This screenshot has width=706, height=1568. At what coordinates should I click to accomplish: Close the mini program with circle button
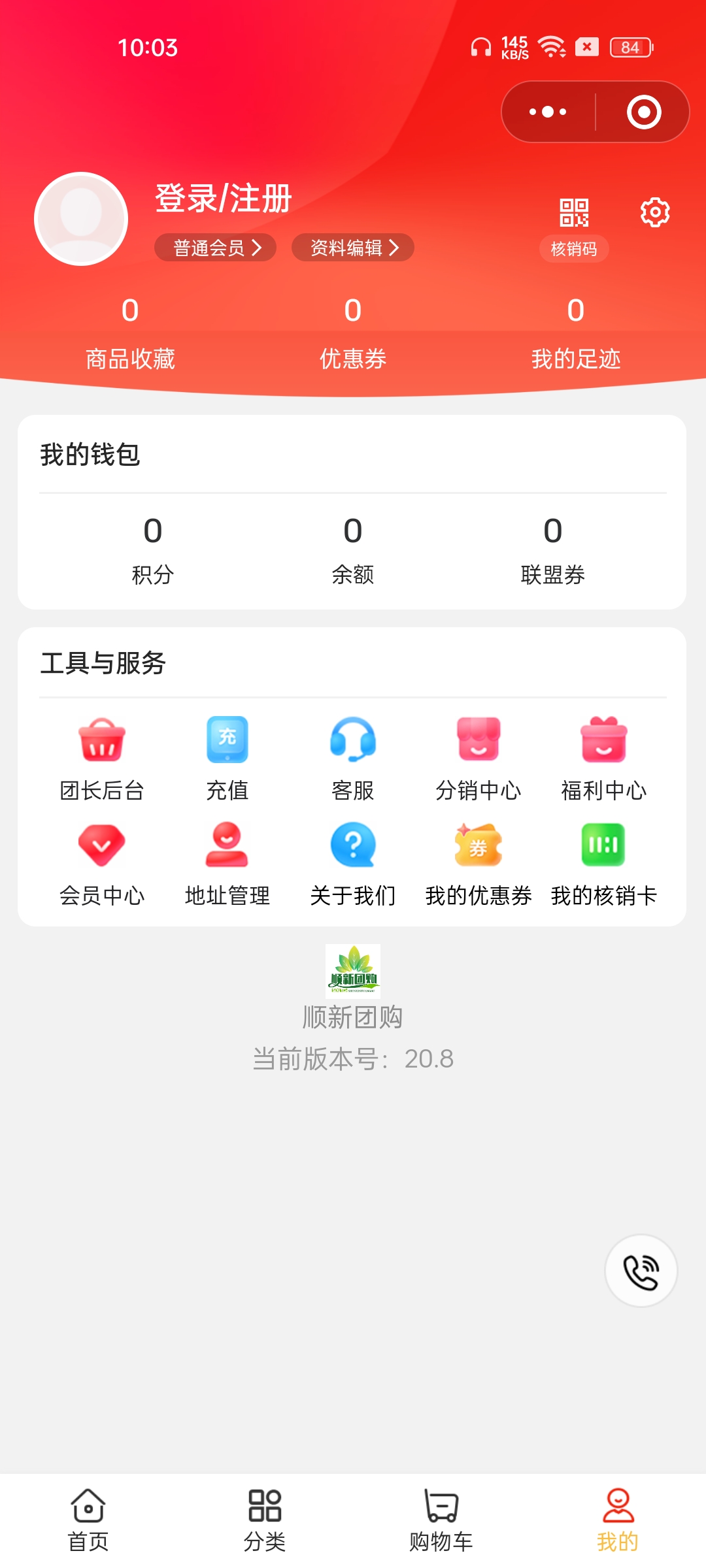tap(644, 112)
